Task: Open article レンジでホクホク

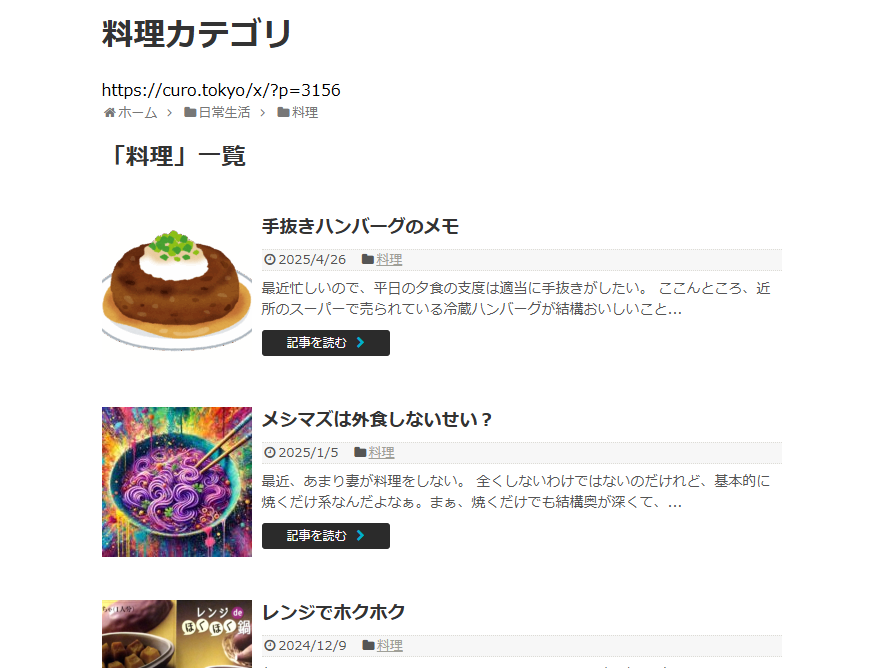Action: click(333, 612)
